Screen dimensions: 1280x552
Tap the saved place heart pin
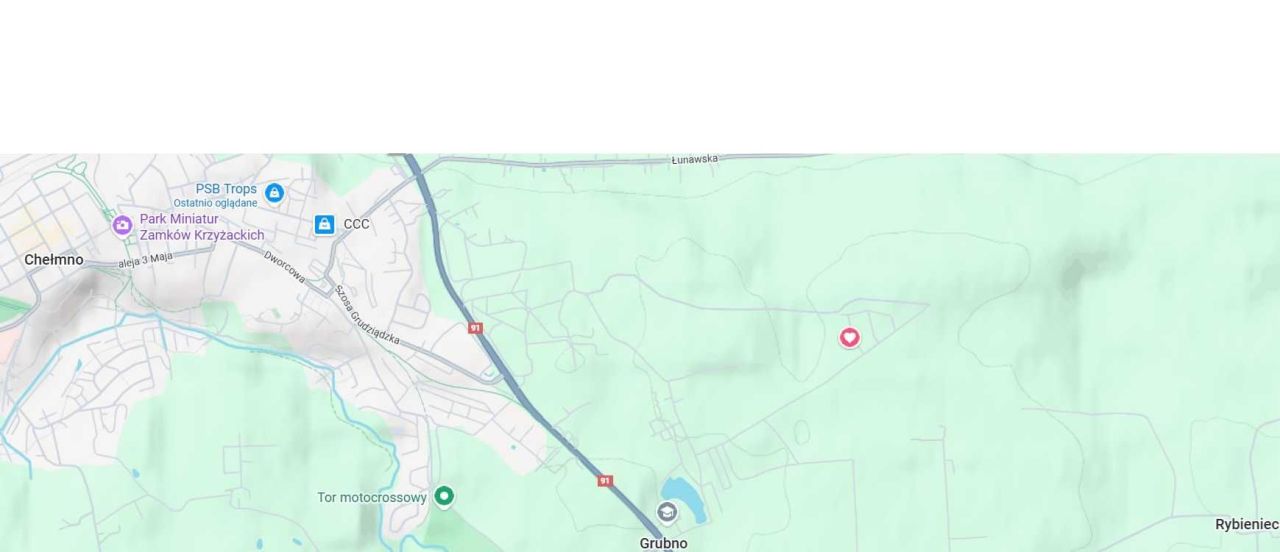point(849,338)
